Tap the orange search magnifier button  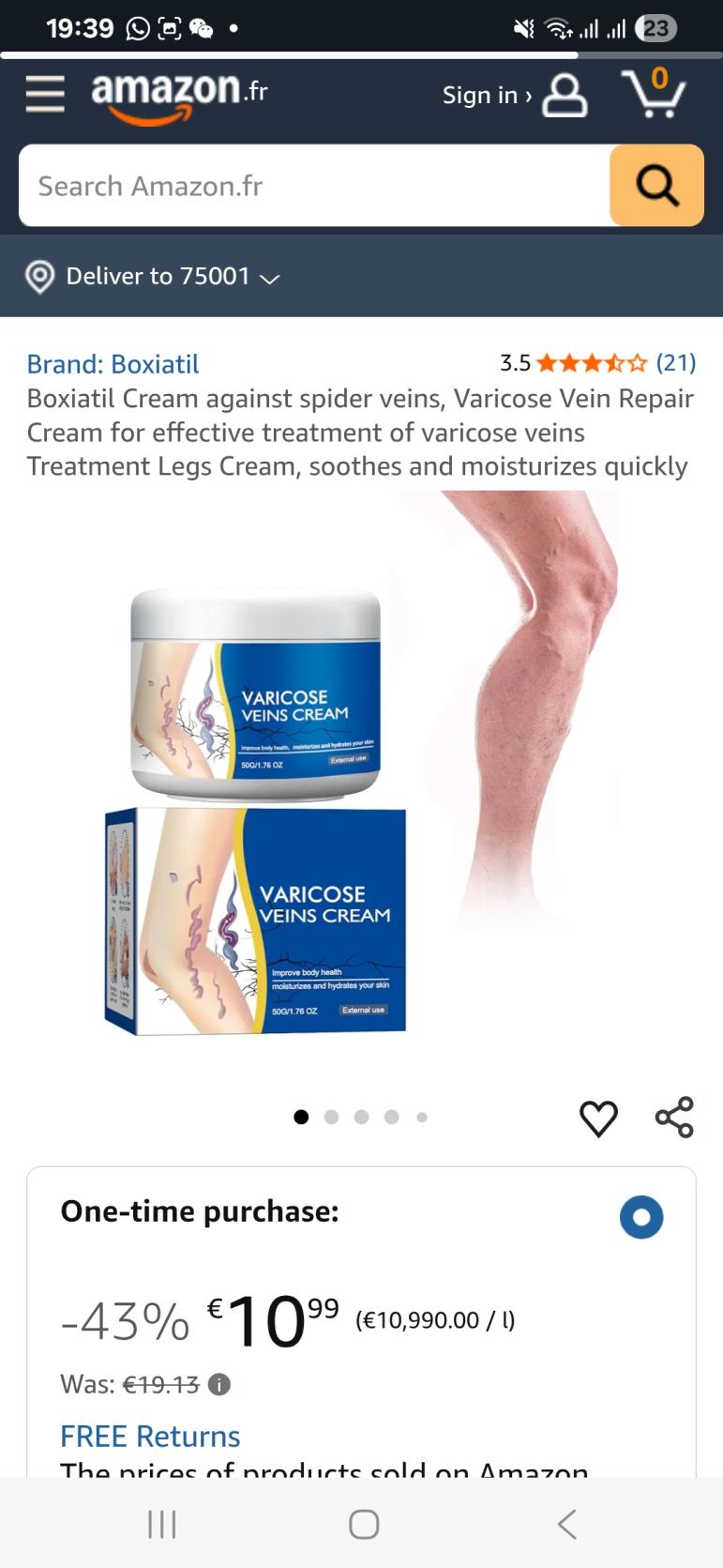click(x=656, y=186)
